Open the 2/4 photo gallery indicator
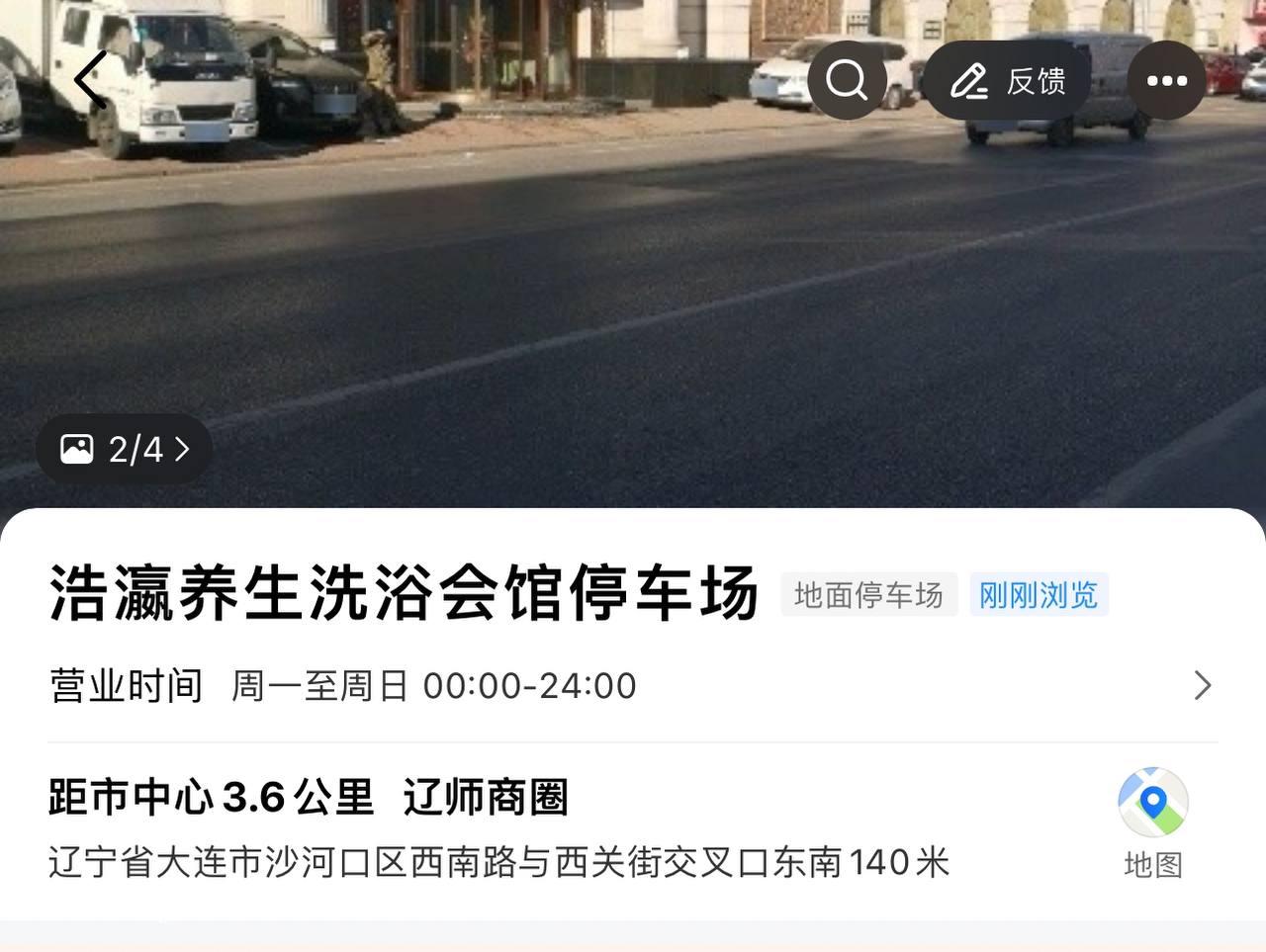 point(125,450)
